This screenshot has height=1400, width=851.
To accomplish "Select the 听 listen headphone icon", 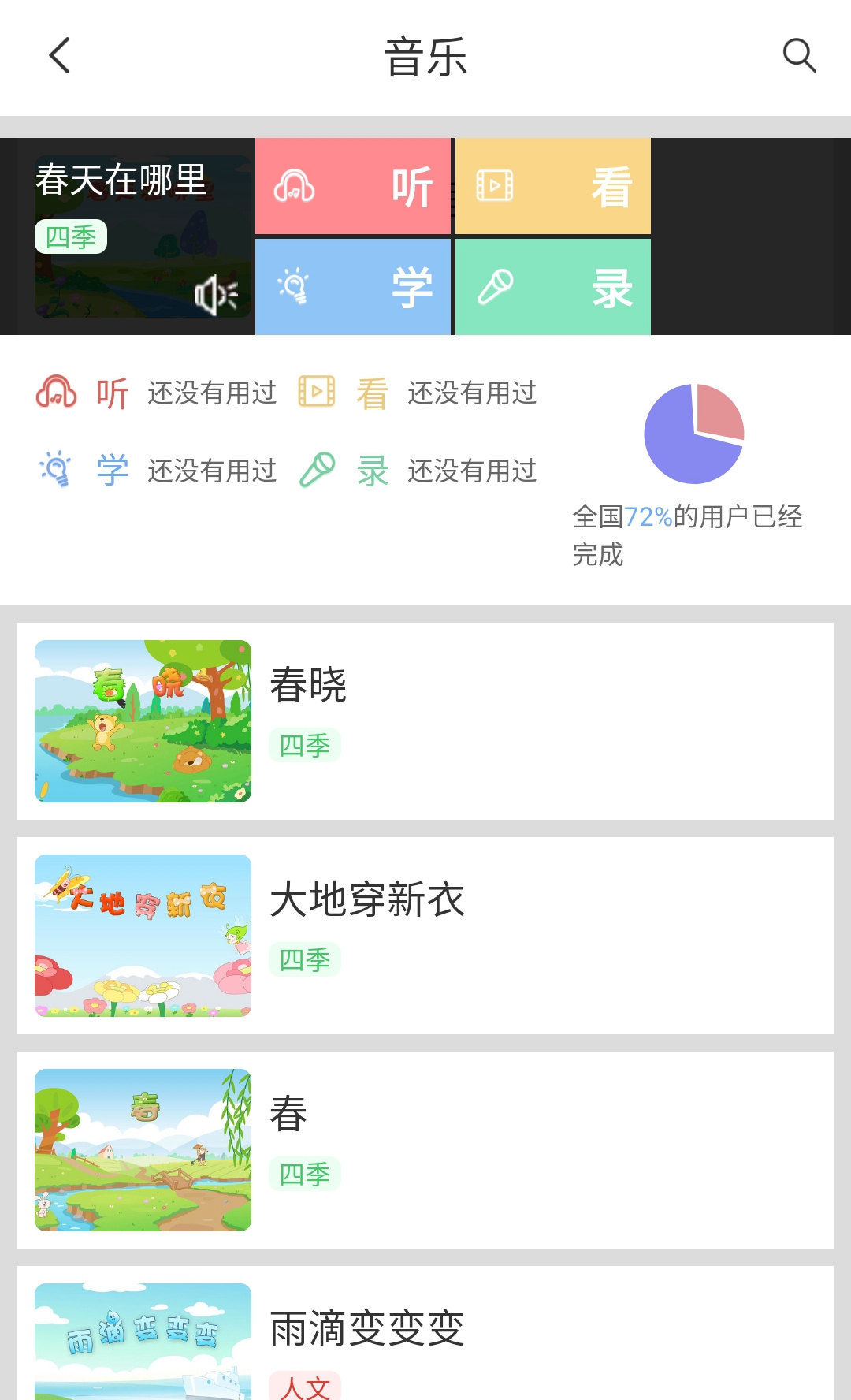I will pyautogui.click(x=295, y=185).
